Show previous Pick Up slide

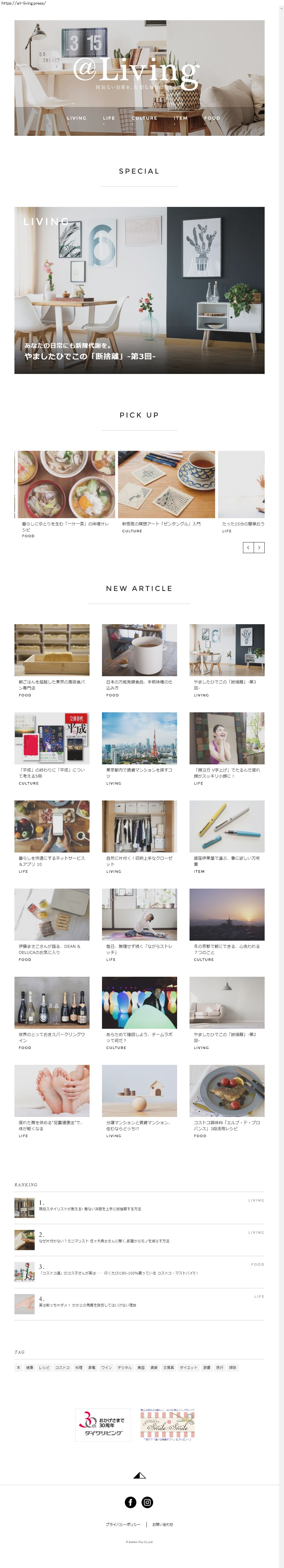coord(248,548)
